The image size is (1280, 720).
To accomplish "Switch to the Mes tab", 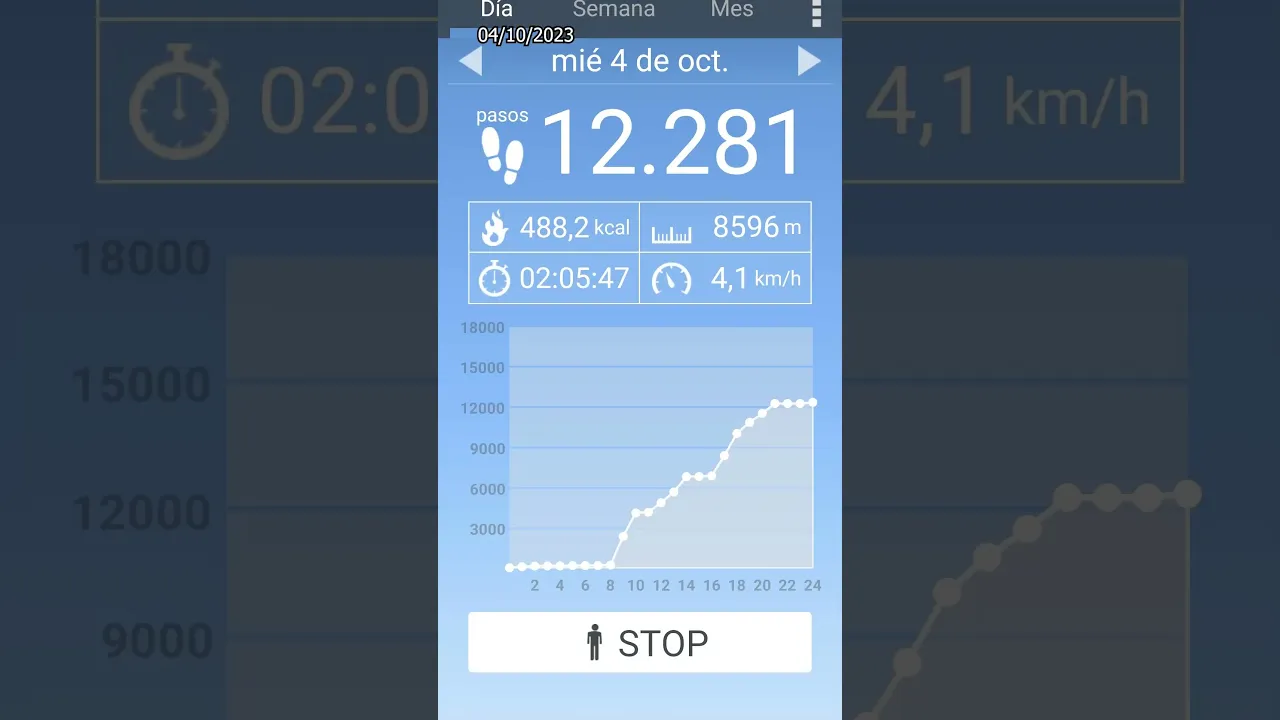I will pyautogui.click(x=732, y=10).
